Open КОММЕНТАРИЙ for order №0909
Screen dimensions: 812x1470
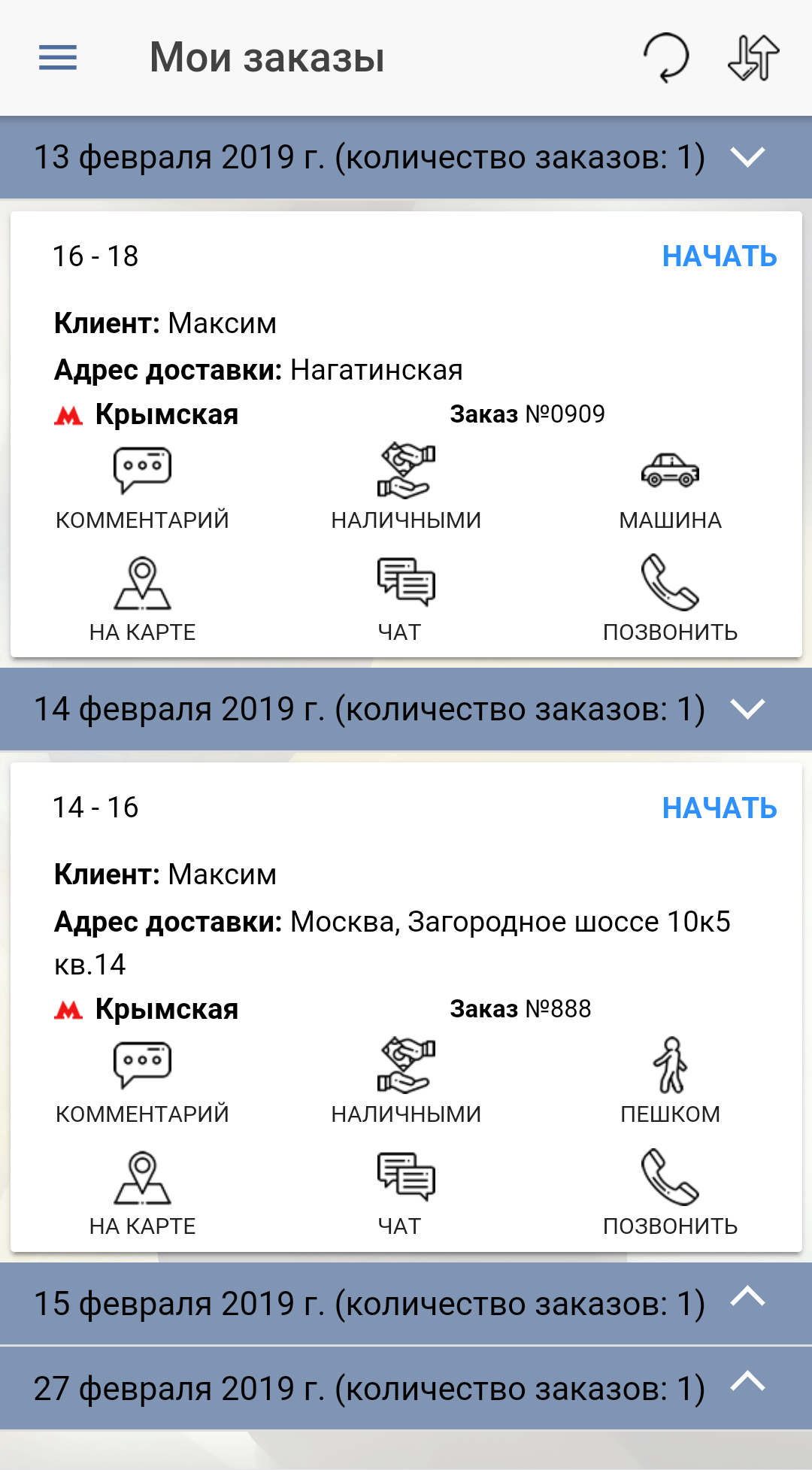[x=142, y=486]
